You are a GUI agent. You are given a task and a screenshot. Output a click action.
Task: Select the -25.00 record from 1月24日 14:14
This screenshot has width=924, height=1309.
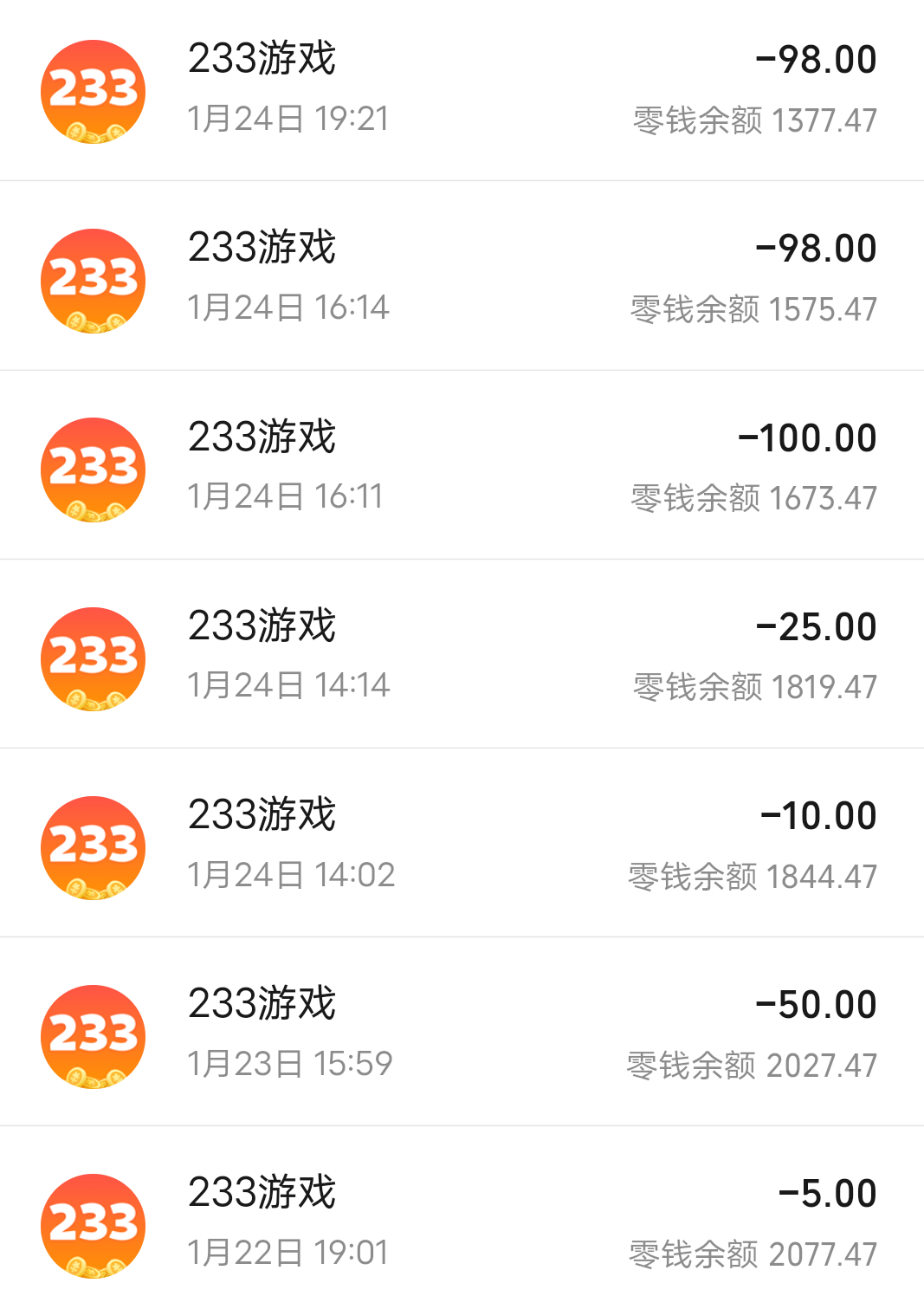pyautogui.click(x=462, y=655)
